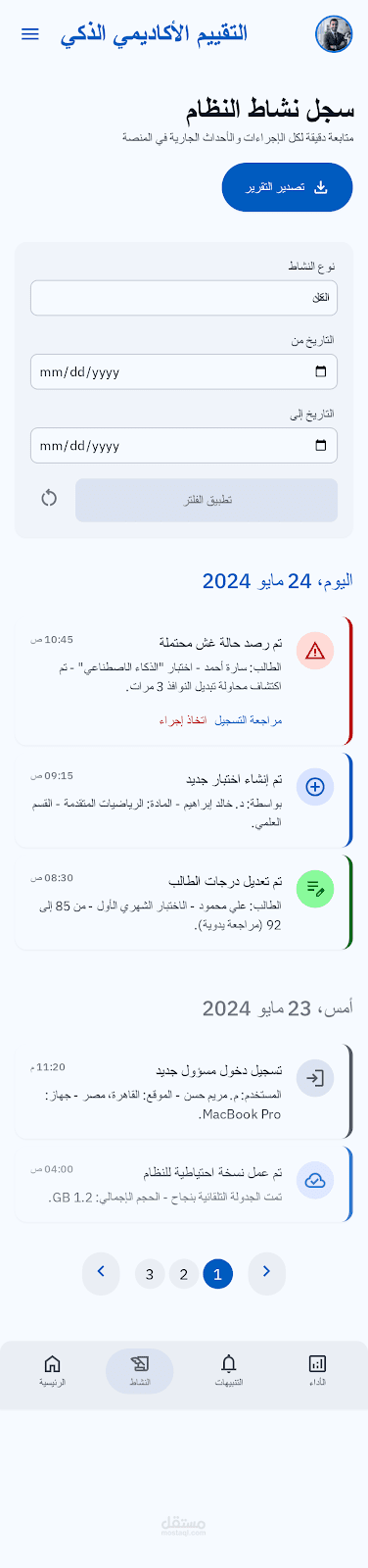368x1568 pixels.
Task: Open the نوع النشاط dropdown
Action: pos(184,298)
